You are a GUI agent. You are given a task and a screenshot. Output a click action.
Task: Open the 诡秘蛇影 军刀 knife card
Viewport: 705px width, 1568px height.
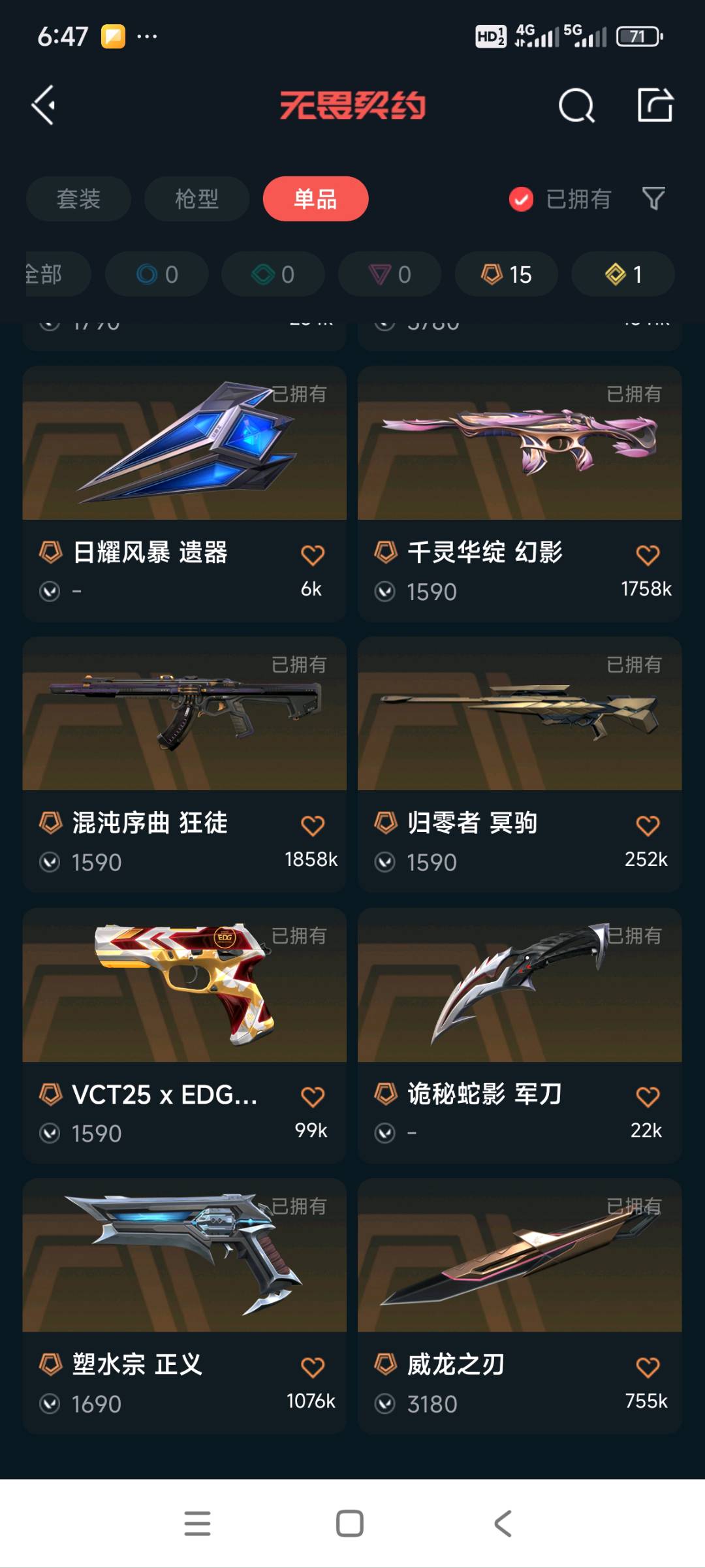pos(520,993)
